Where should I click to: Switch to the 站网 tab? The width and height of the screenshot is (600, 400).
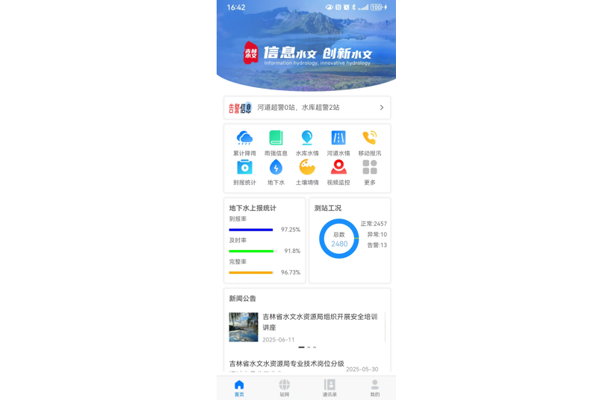point(284,388)
